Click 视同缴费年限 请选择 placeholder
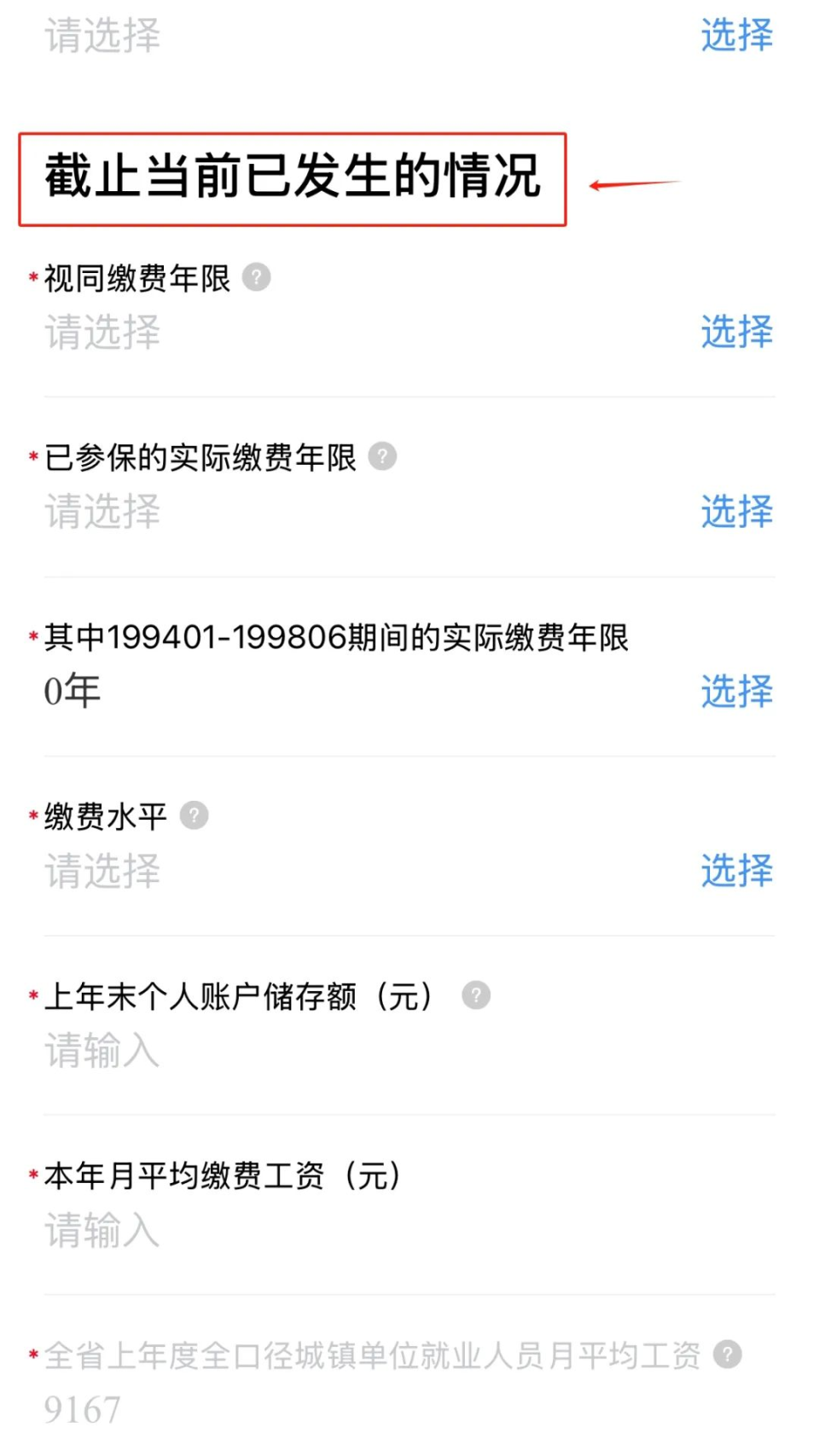Image resolution: width=819 pixels, height=1456 pixels. tap(102, 334)
